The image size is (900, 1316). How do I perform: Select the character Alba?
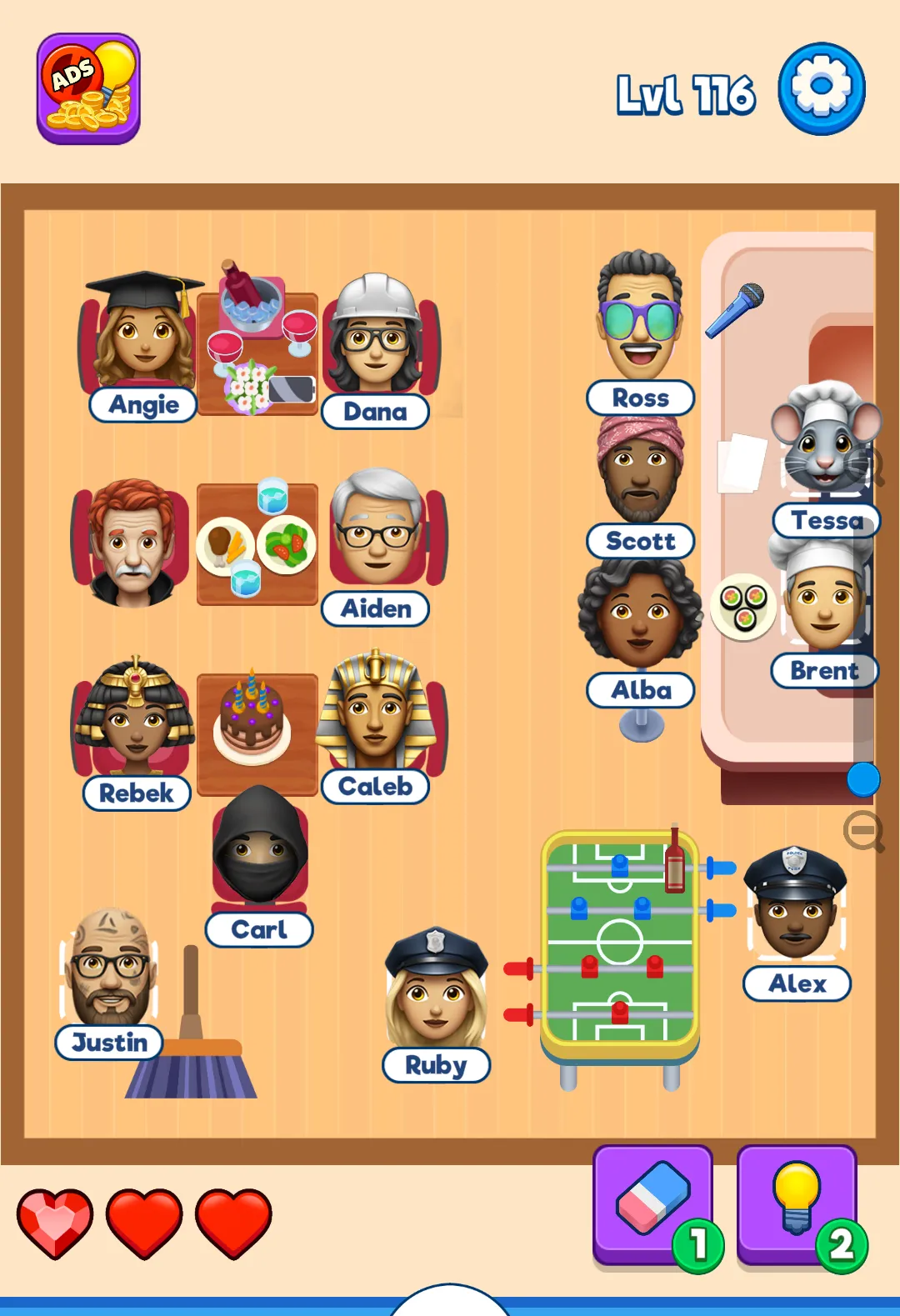[x=640, y=617]
